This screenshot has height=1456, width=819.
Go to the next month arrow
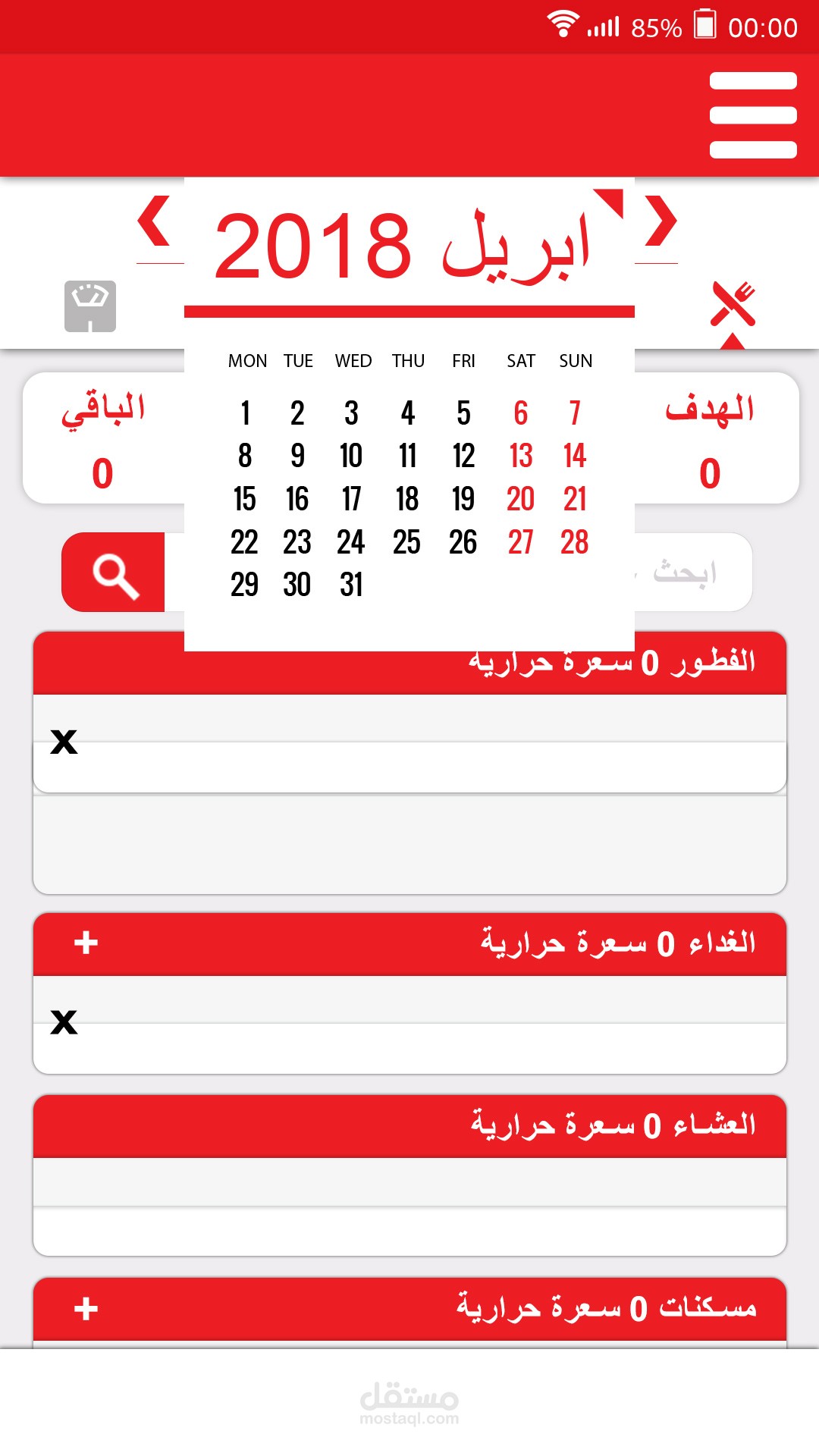(661, 221)
